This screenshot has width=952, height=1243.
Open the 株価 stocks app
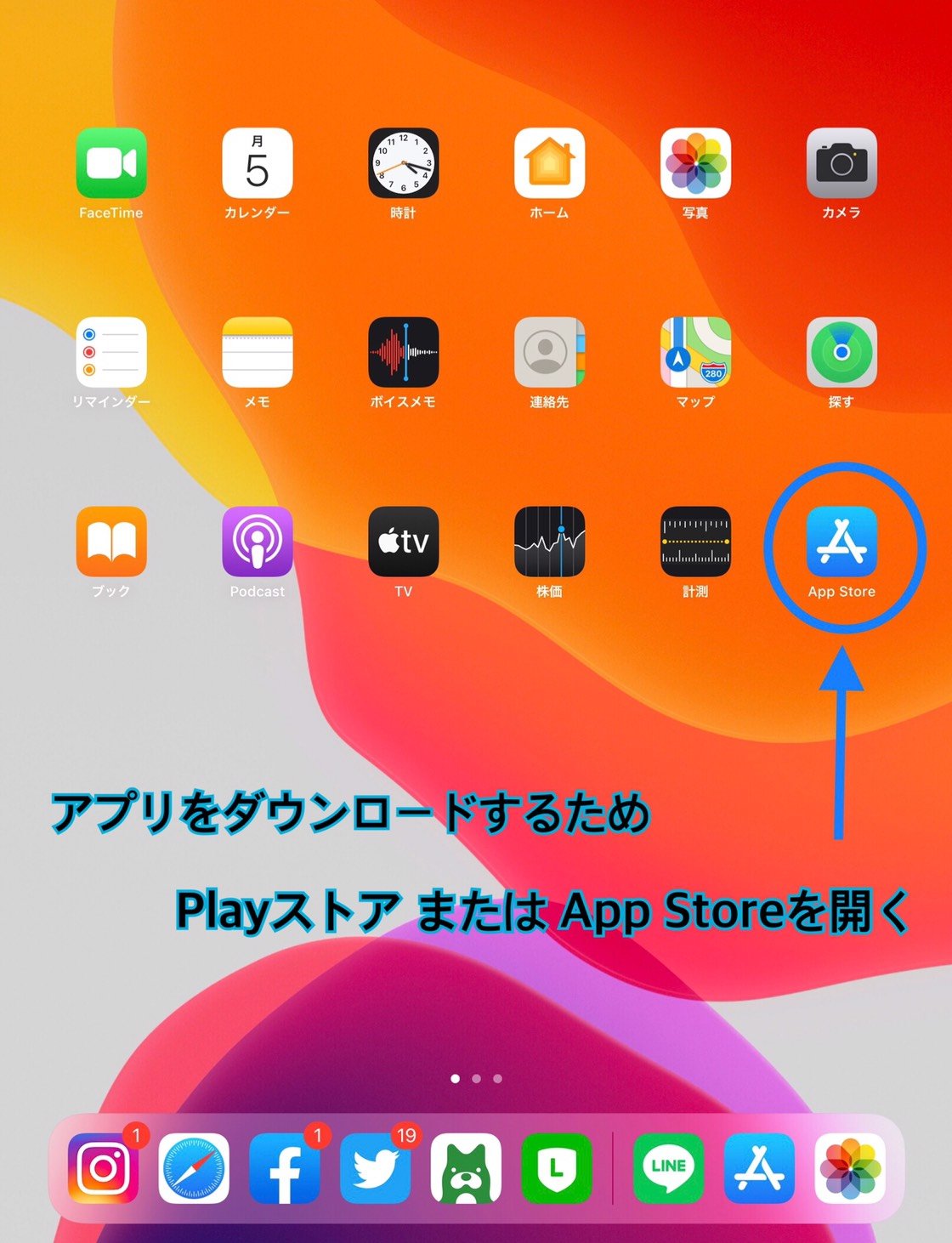pos(549,542)
